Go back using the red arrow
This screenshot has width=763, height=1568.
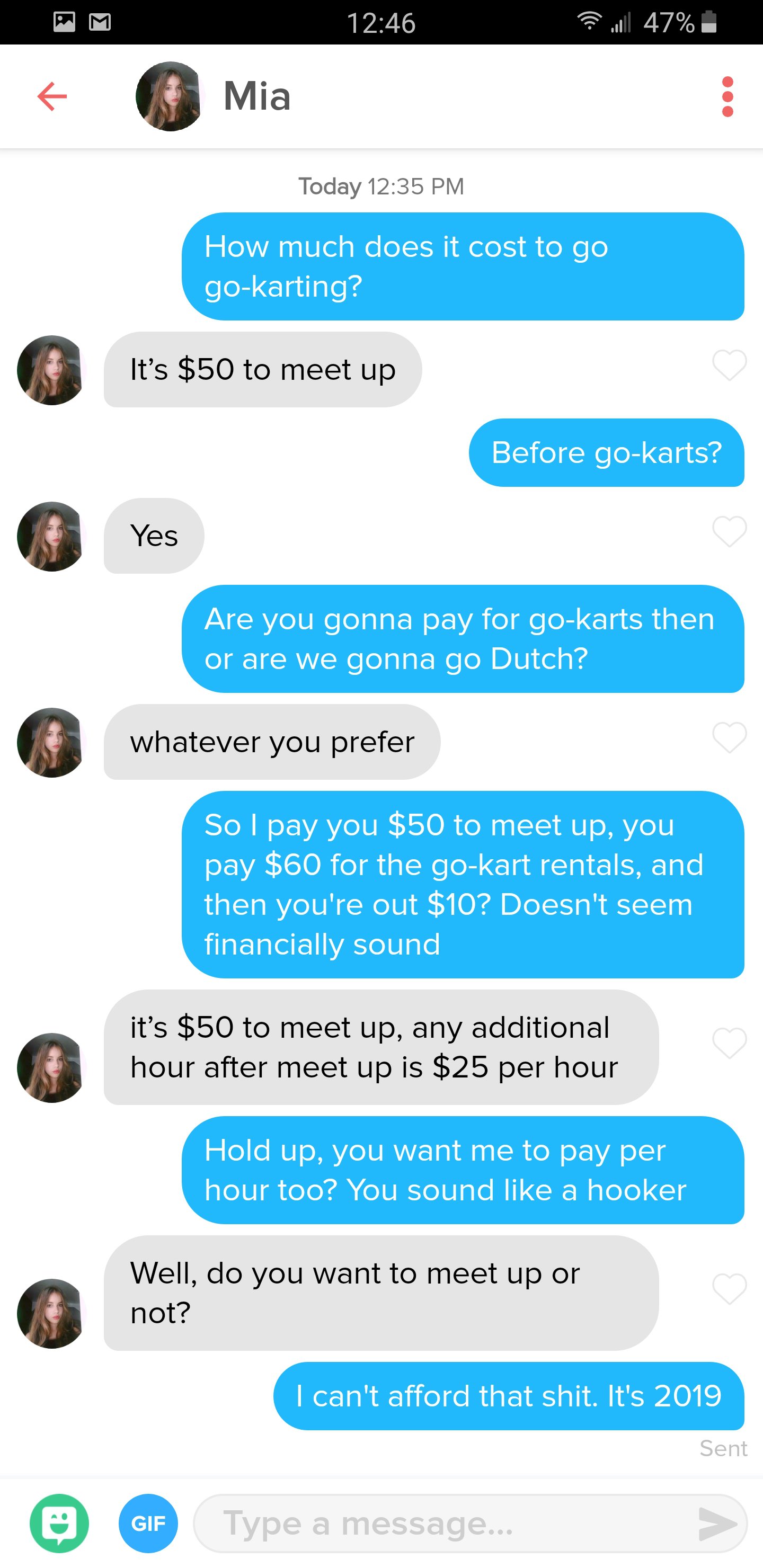pyautogui.click(x=52, y=96)
